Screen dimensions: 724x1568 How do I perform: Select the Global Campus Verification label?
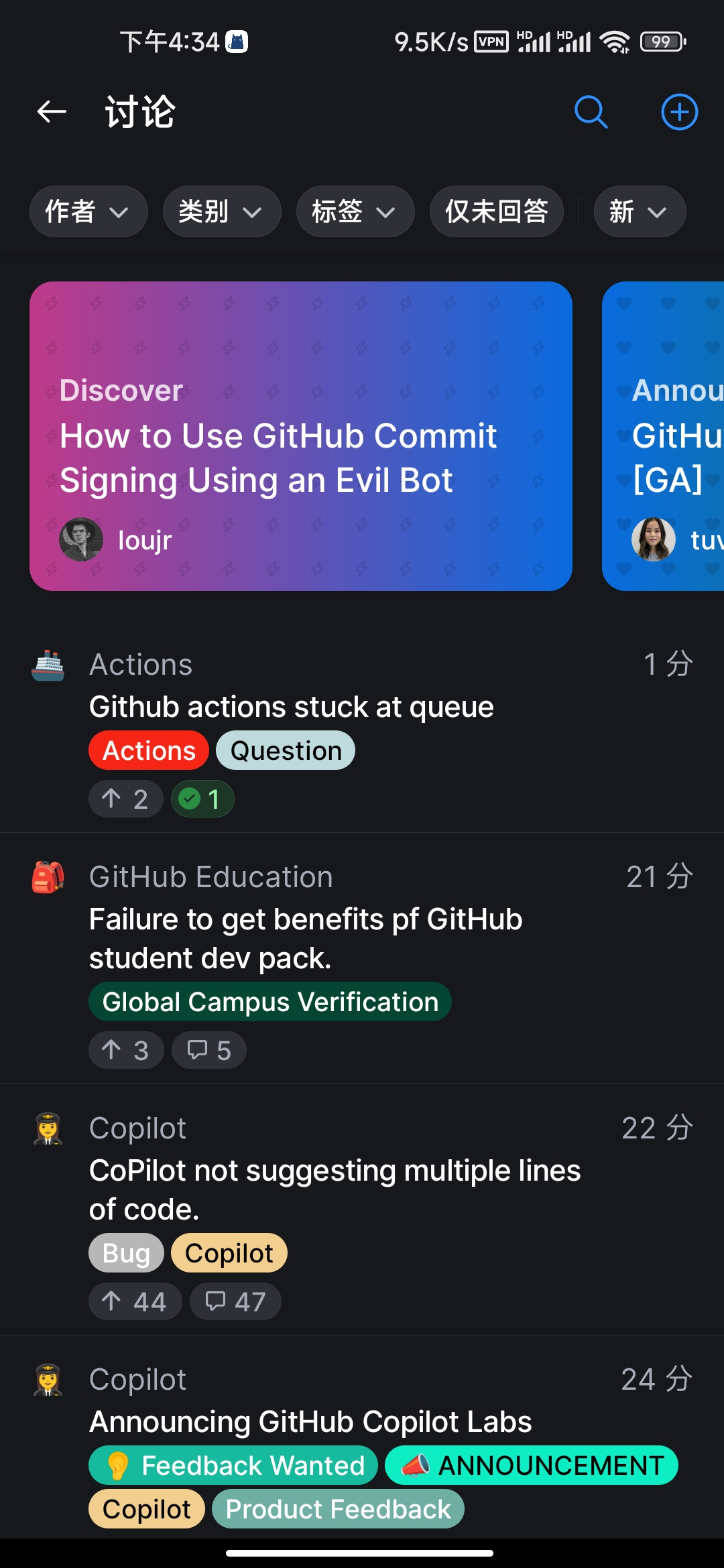coord(269,1001)
